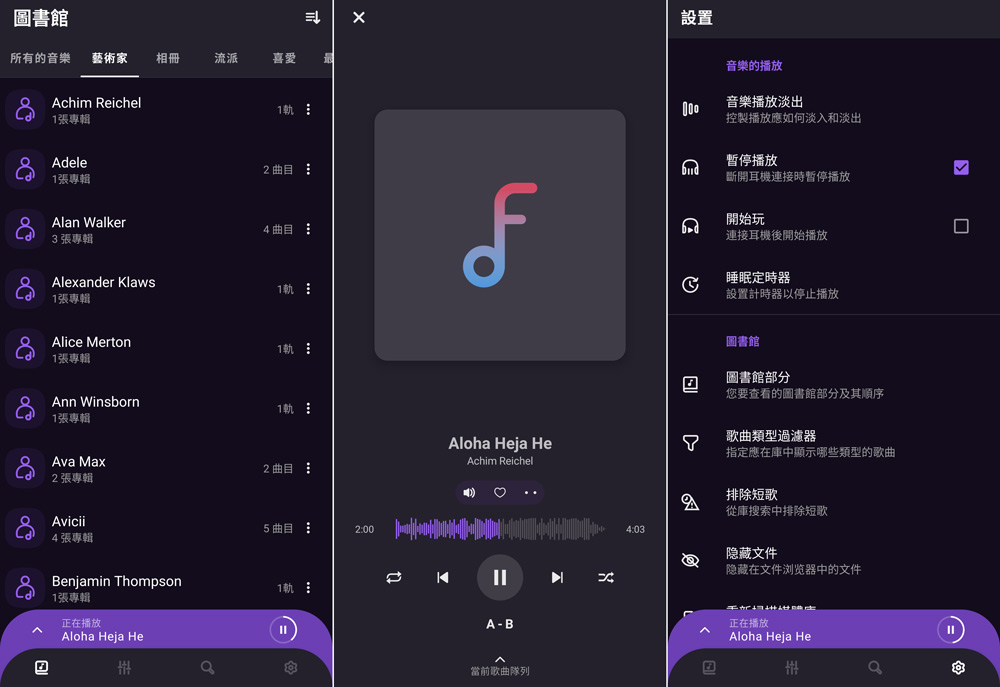Open artist Avicii

click(x=70, y=528)
